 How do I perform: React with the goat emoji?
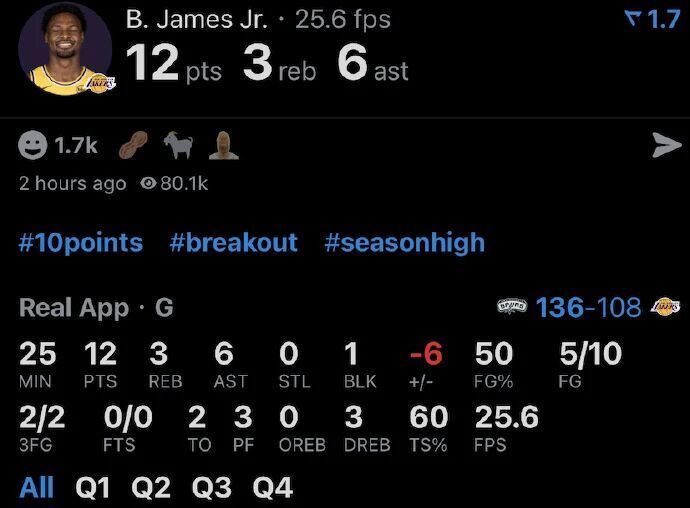pyautogui.click(x=179, y=147)
